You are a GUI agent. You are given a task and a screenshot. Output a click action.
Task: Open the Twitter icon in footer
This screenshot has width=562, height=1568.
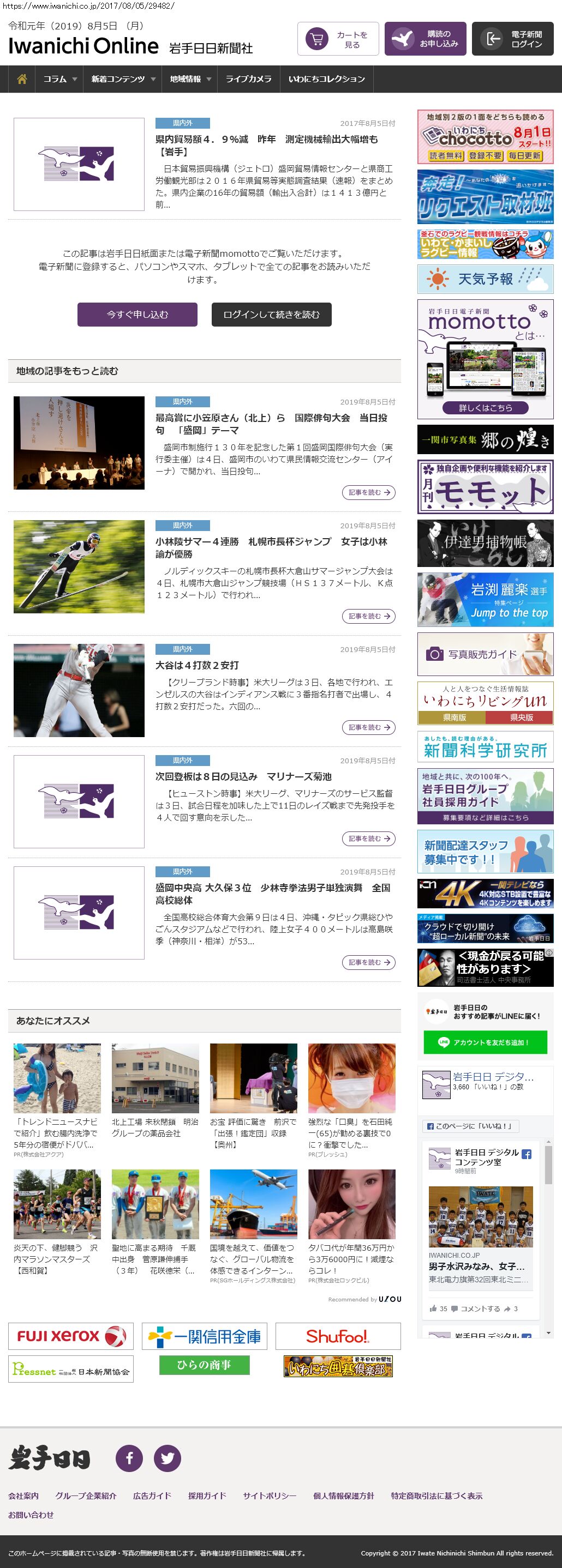167,1458
